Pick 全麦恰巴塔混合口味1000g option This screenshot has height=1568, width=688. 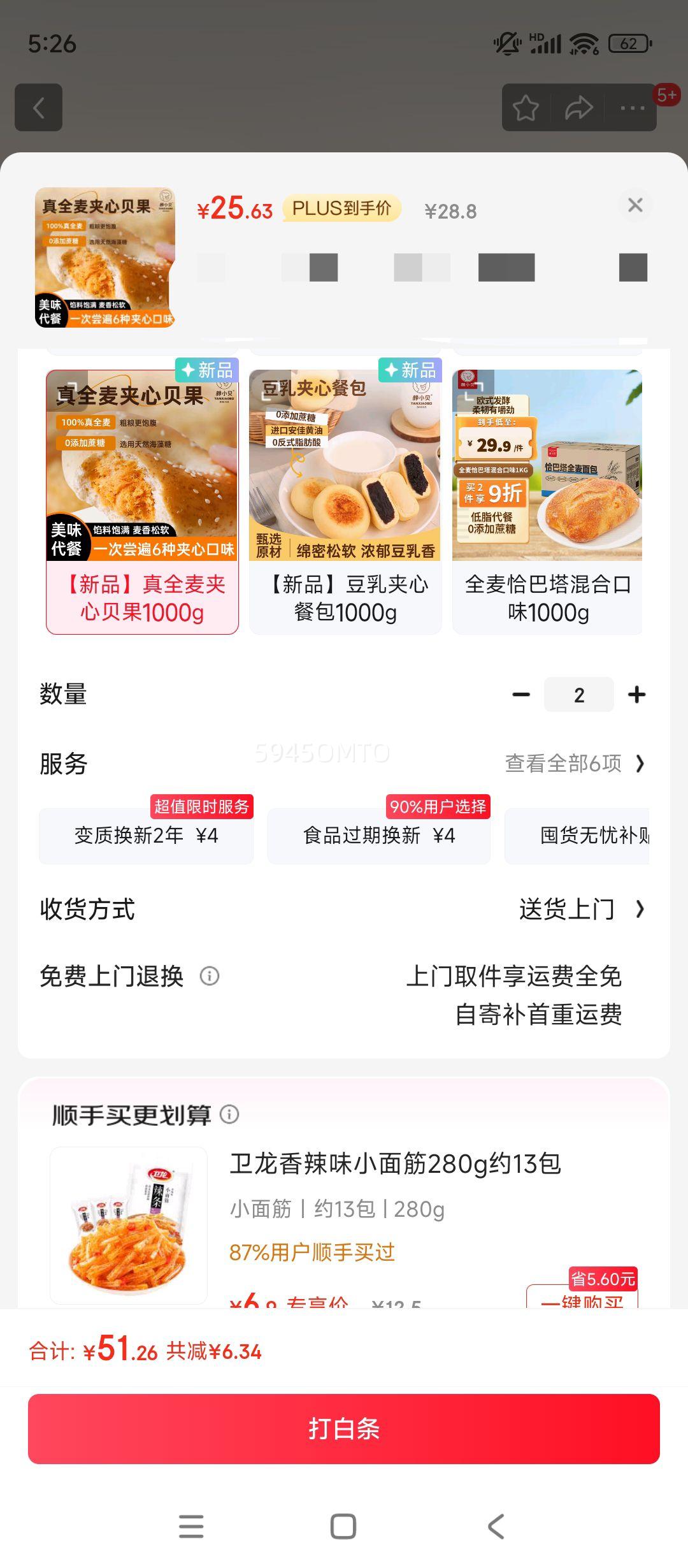(x=547, y=502)
